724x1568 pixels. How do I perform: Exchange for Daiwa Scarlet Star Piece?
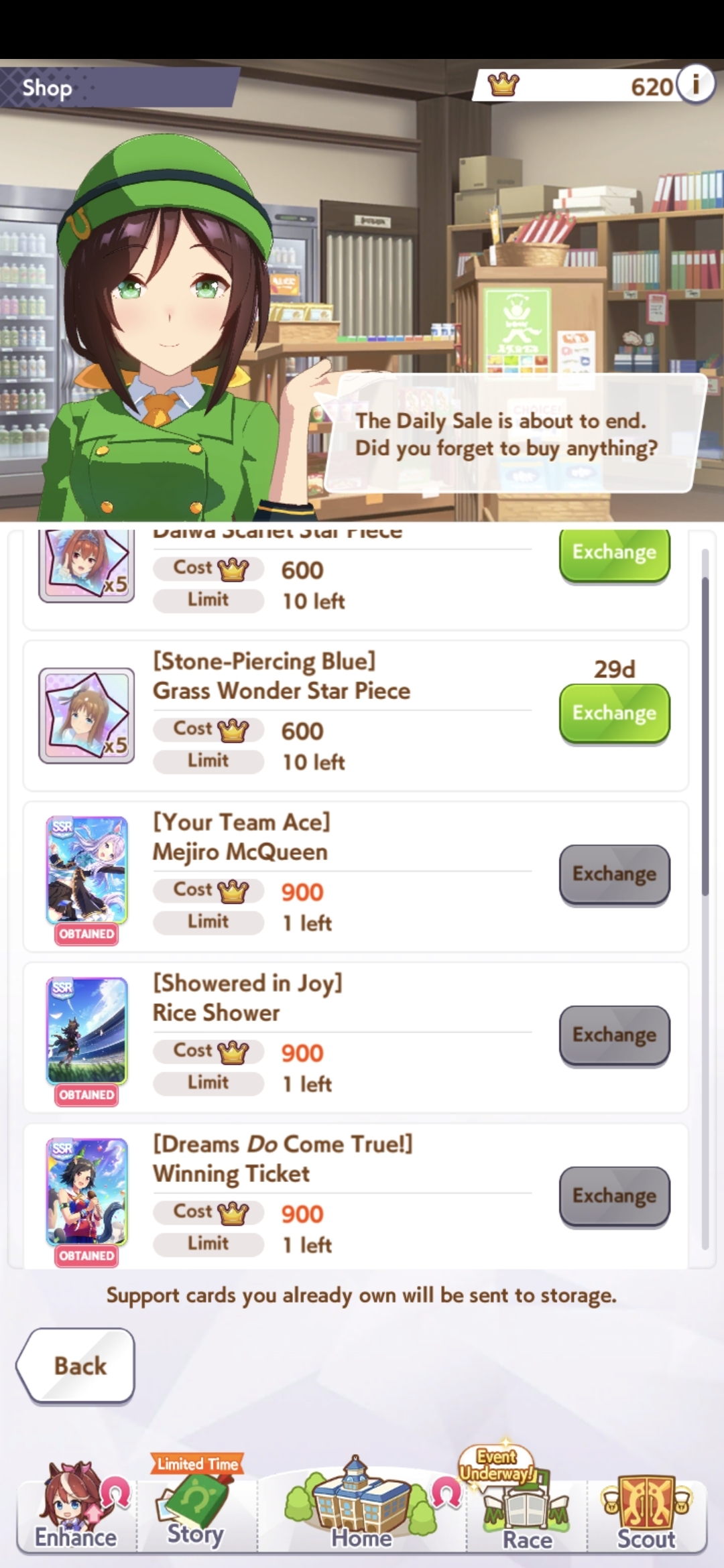(x=614, y=553)
